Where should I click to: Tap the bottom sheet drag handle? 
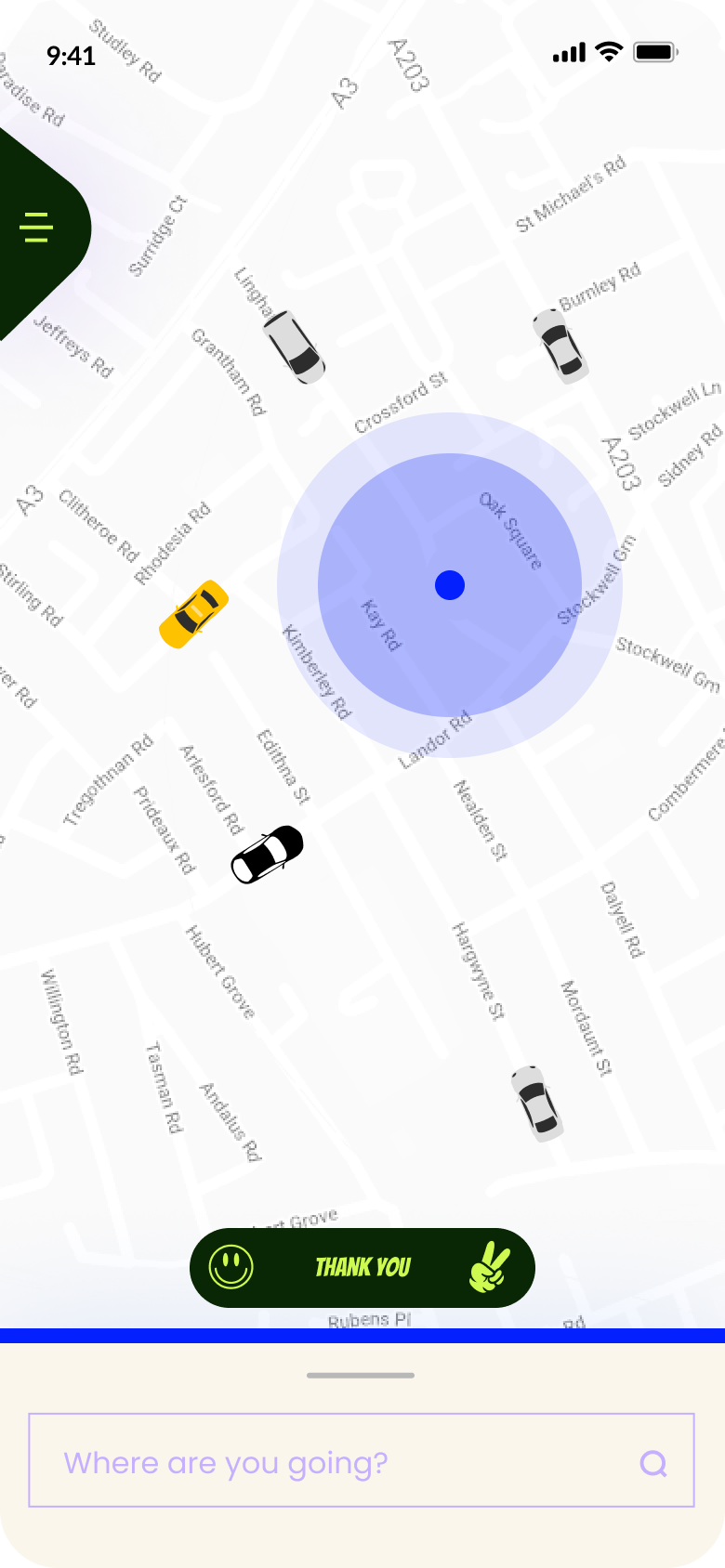(361, 1376)
